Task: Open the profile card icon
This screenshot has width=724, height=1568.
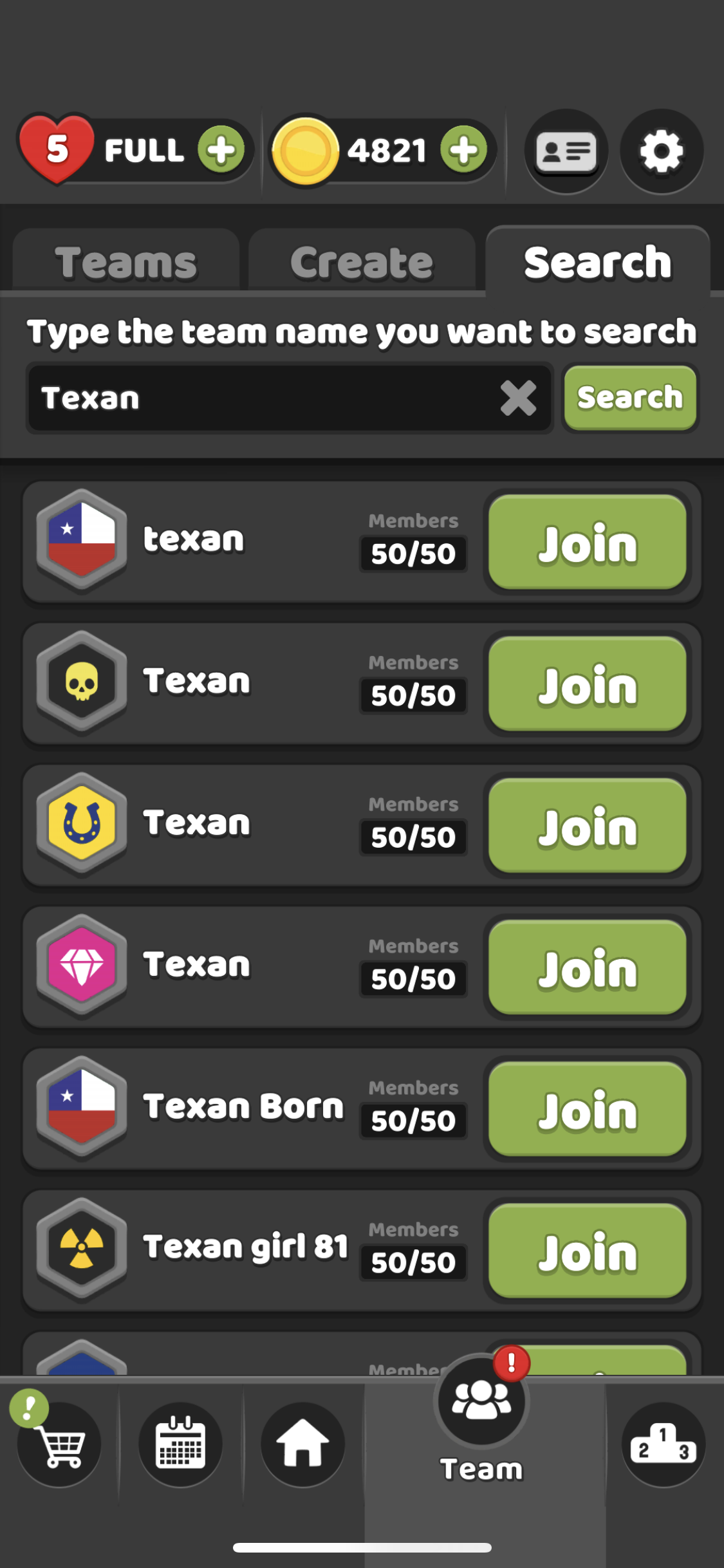Action: pos(566,151)
